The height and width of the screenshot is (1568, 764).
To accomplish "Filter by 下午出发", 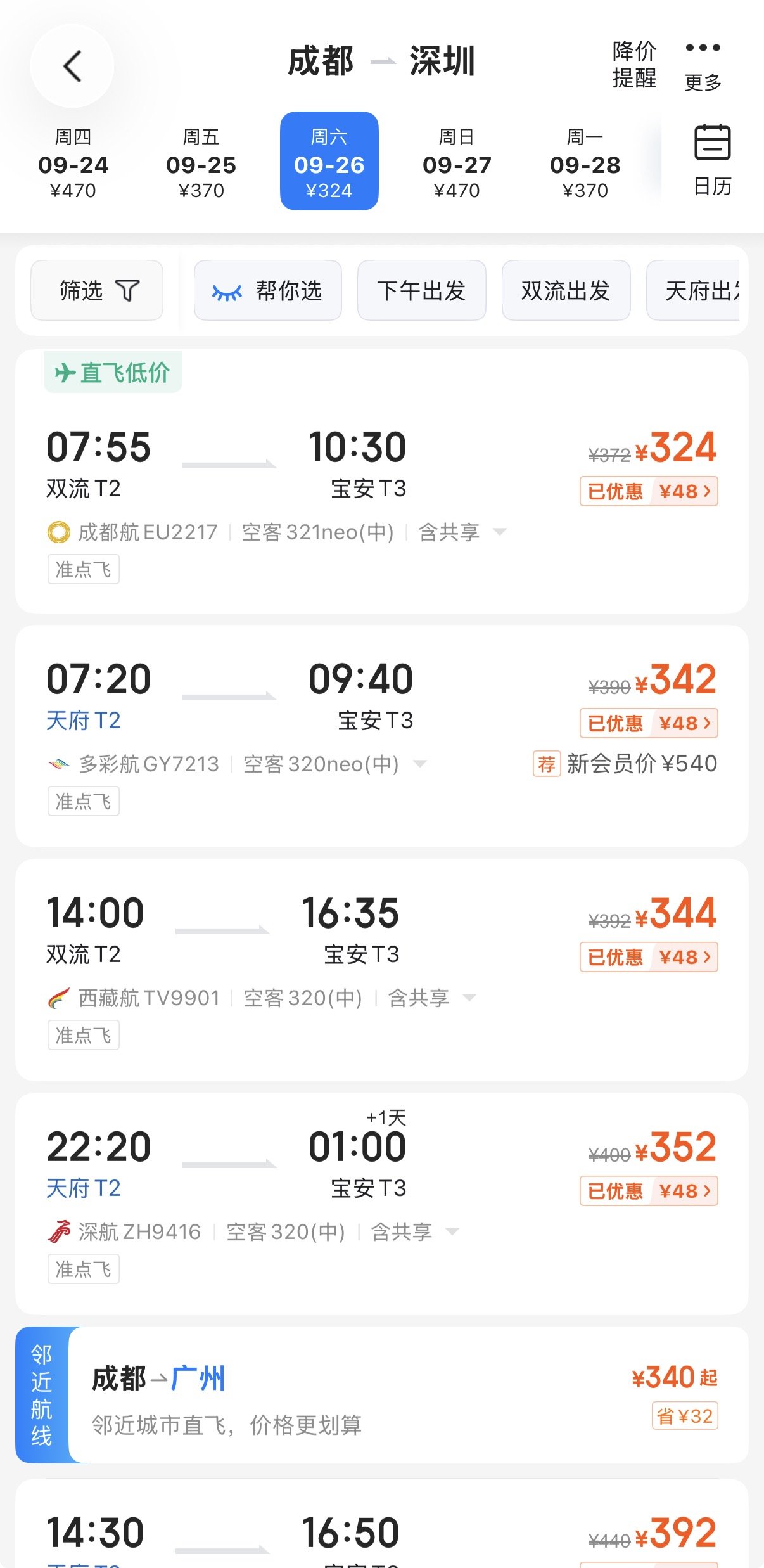I will (x=422, y=290).
